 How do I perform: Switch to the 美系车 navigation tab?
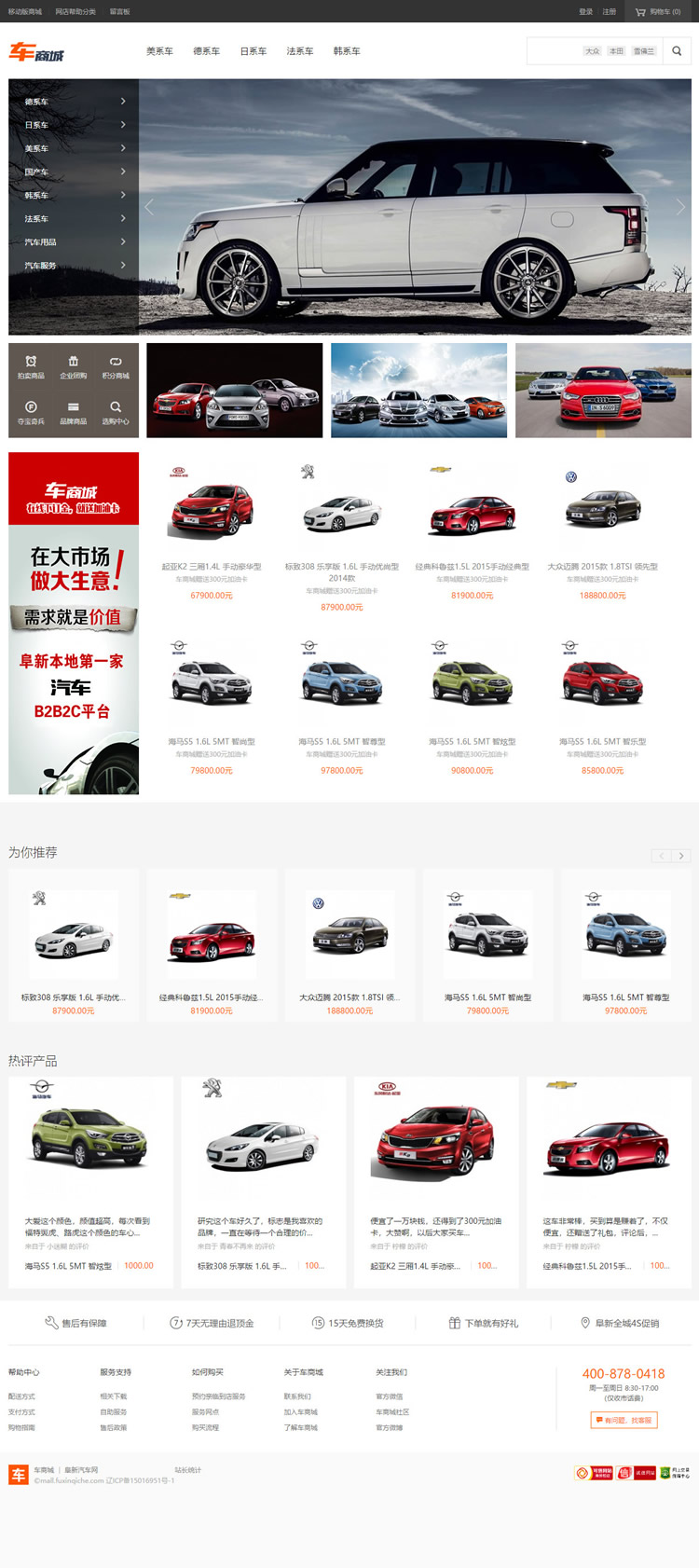159,51
